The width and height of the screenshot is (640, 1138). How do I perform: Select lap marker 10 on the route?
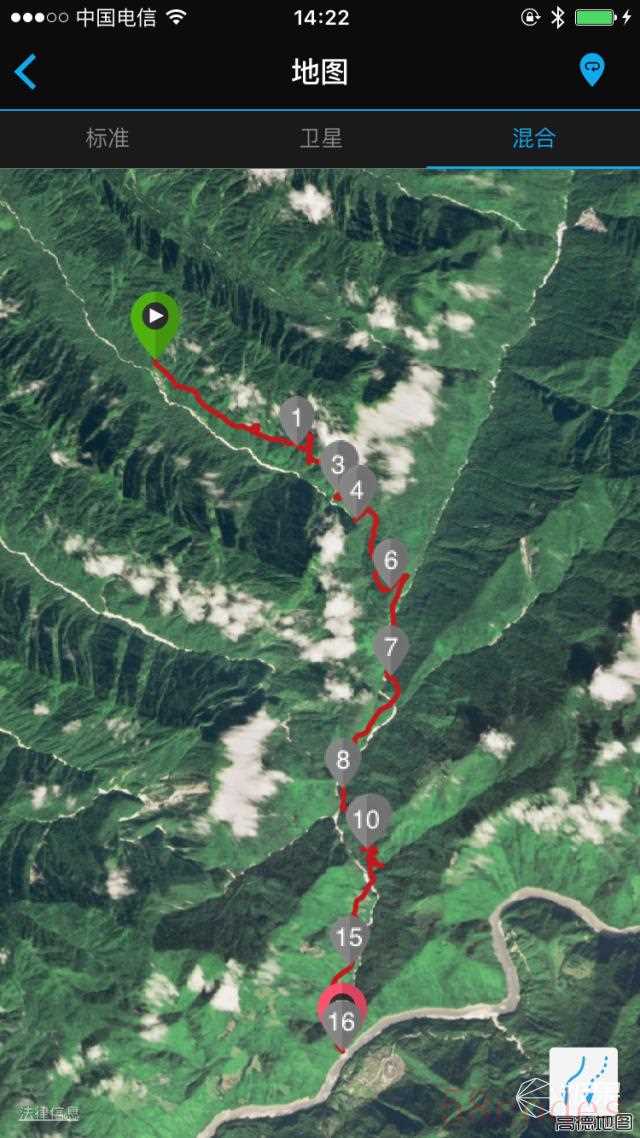click(369, 822)
